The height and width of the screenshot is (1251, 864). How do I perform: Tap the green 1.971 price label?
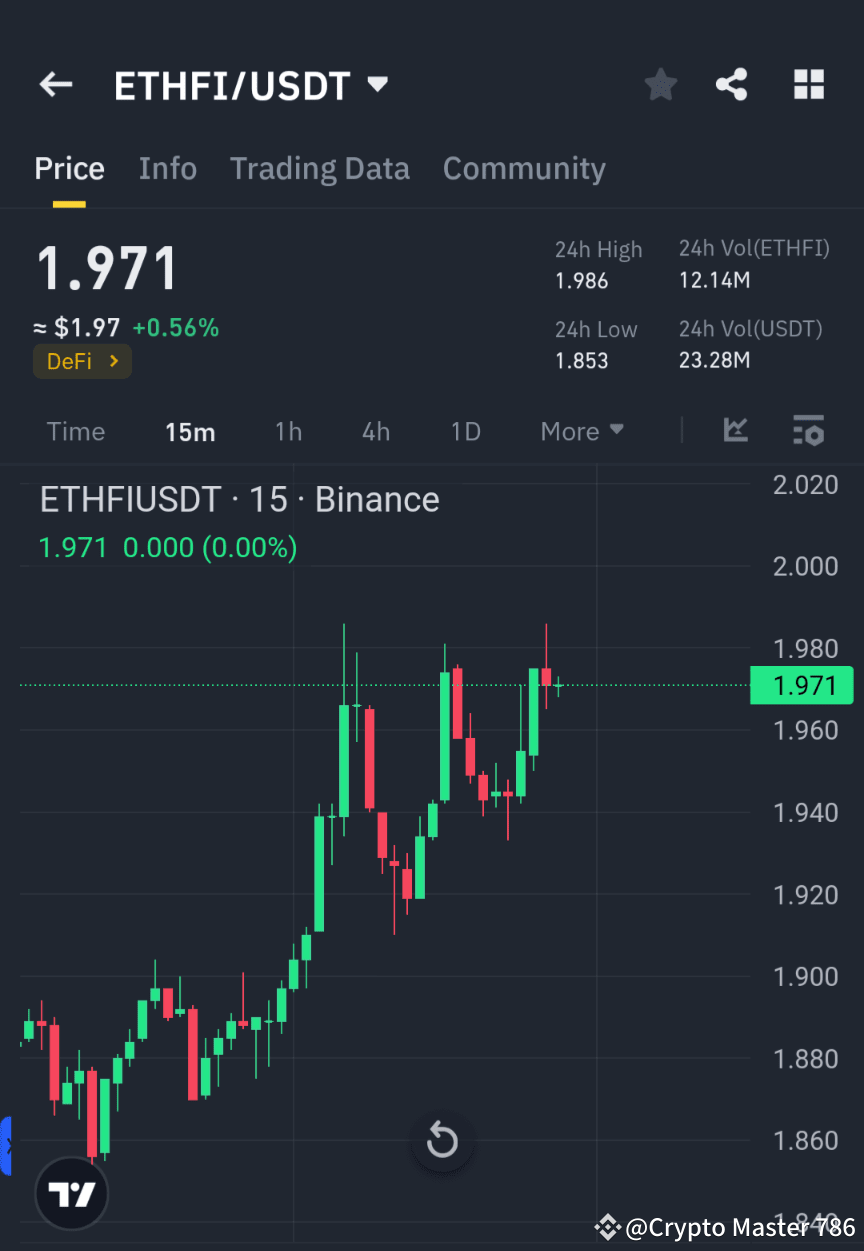801,685
